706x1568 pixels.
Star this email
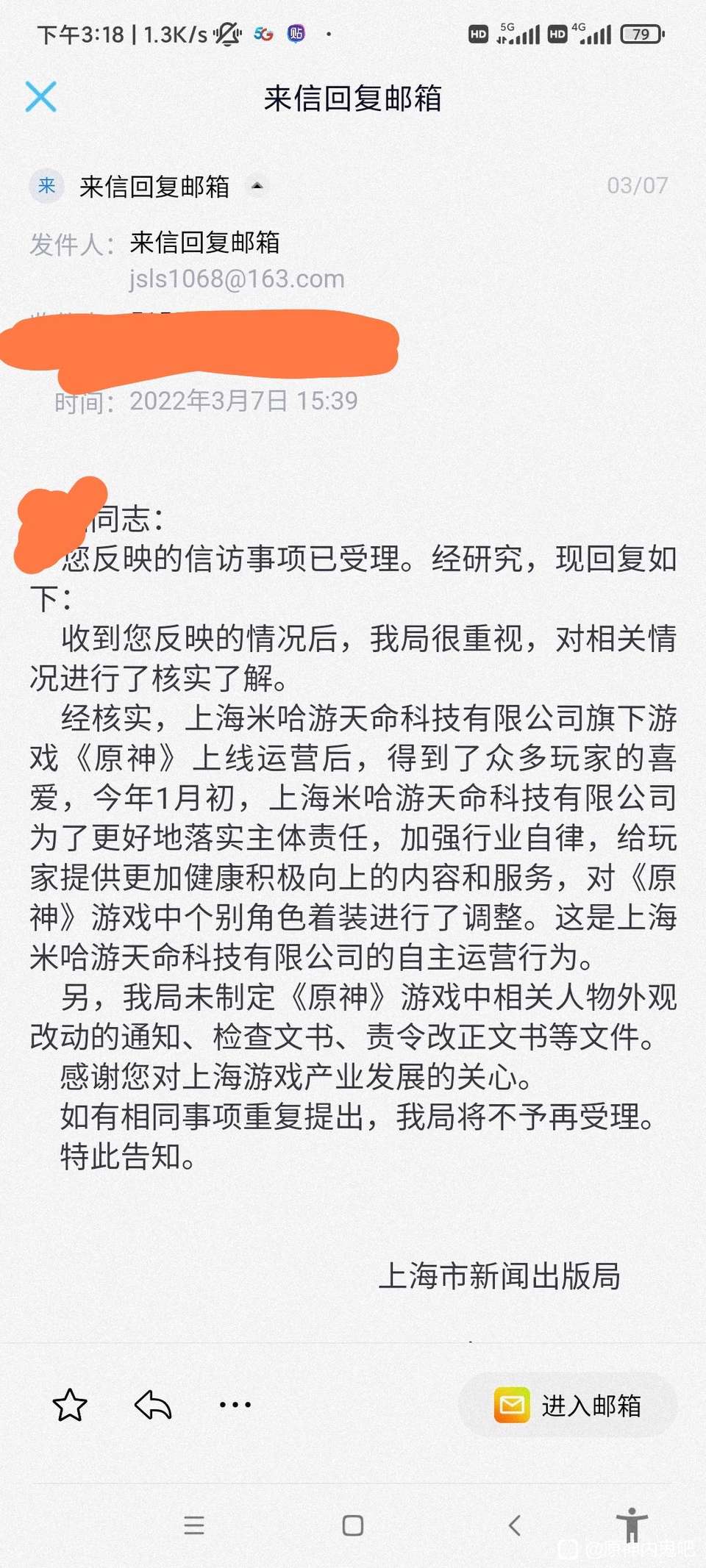(70, 1405)
